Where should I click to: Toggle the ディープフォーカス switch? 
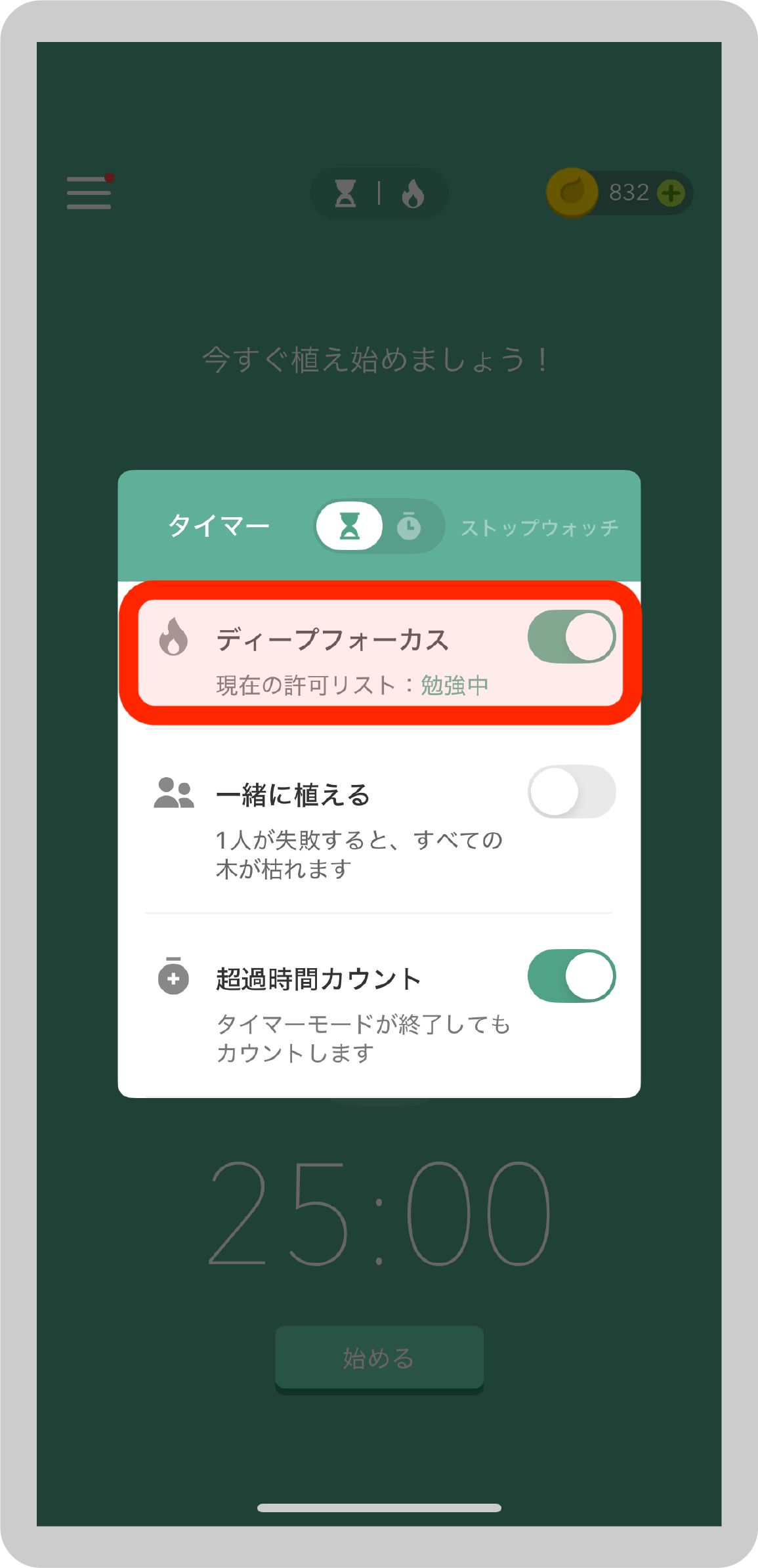click(x=571, y=637)
